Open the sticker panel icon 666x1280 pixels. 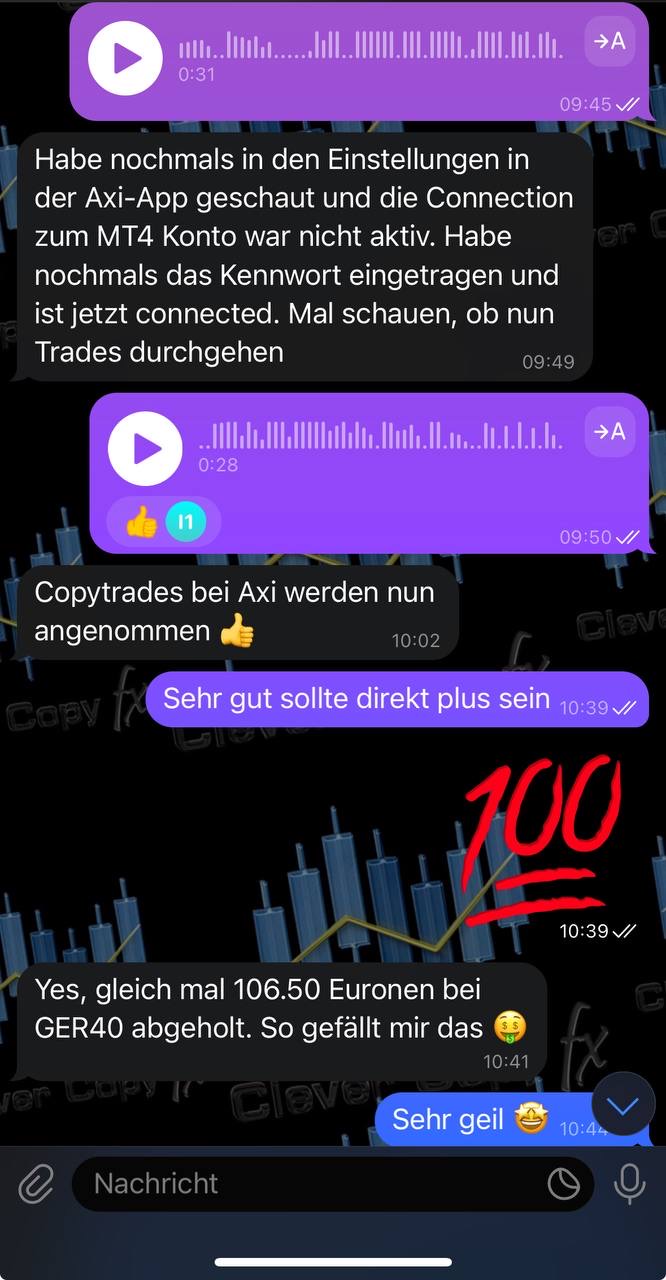(x=563, y=1185)
